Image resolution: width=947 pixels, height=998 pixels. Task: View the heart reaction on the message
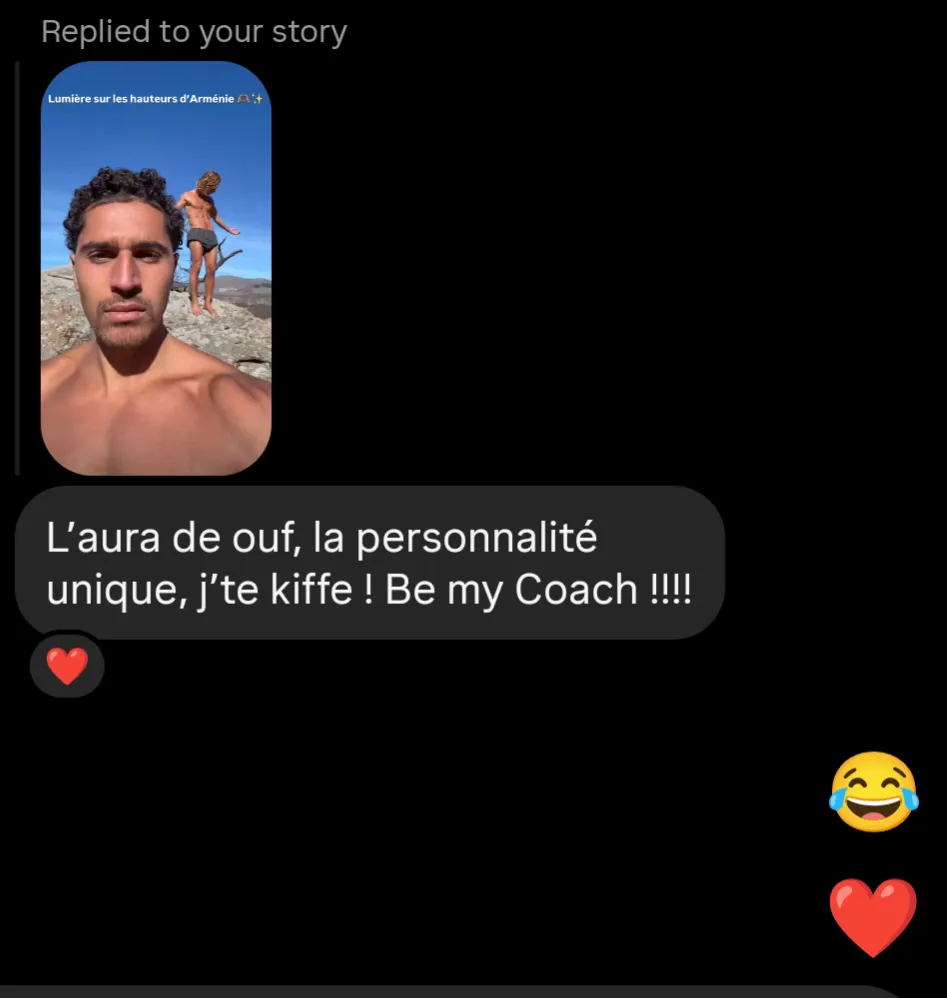point(67,666)
